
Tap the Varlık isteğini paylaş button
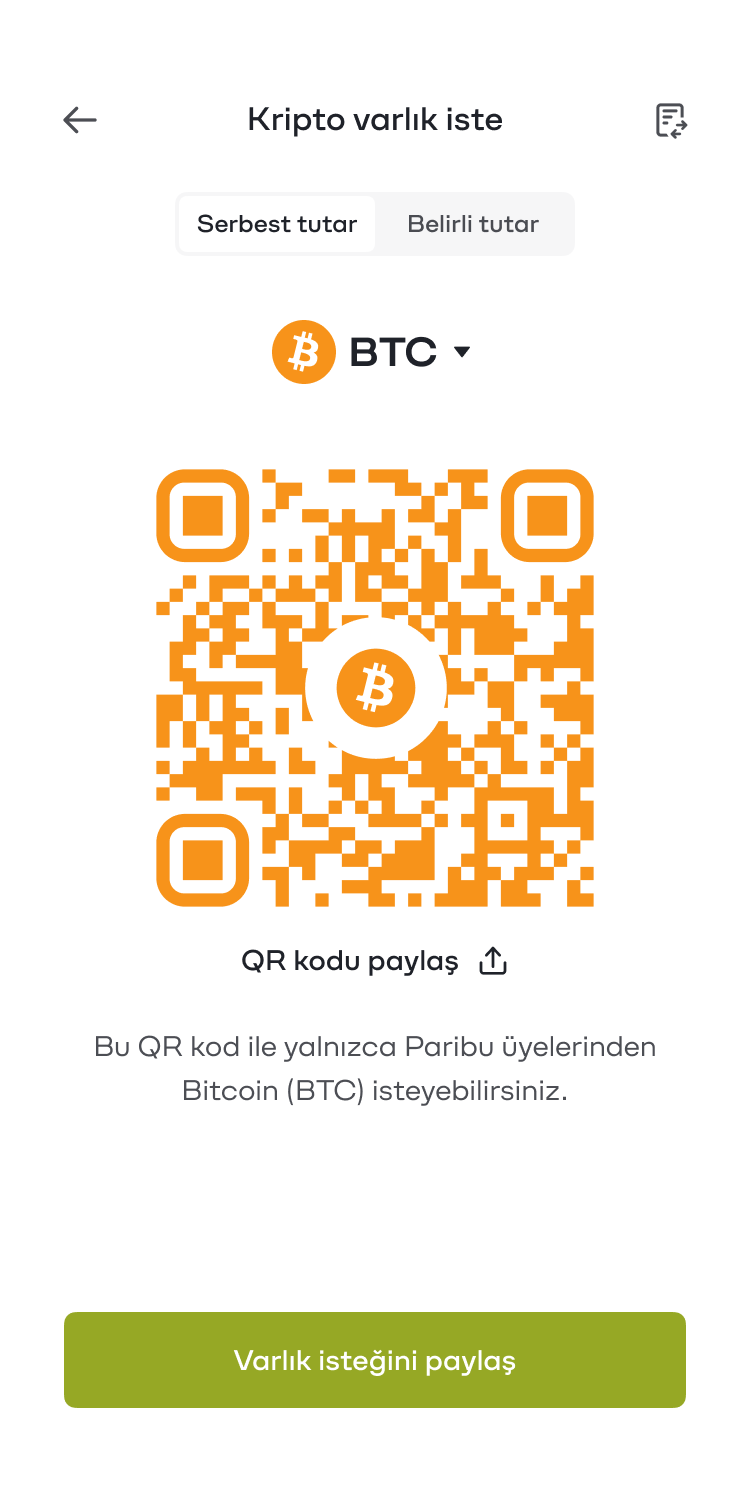375,1360
